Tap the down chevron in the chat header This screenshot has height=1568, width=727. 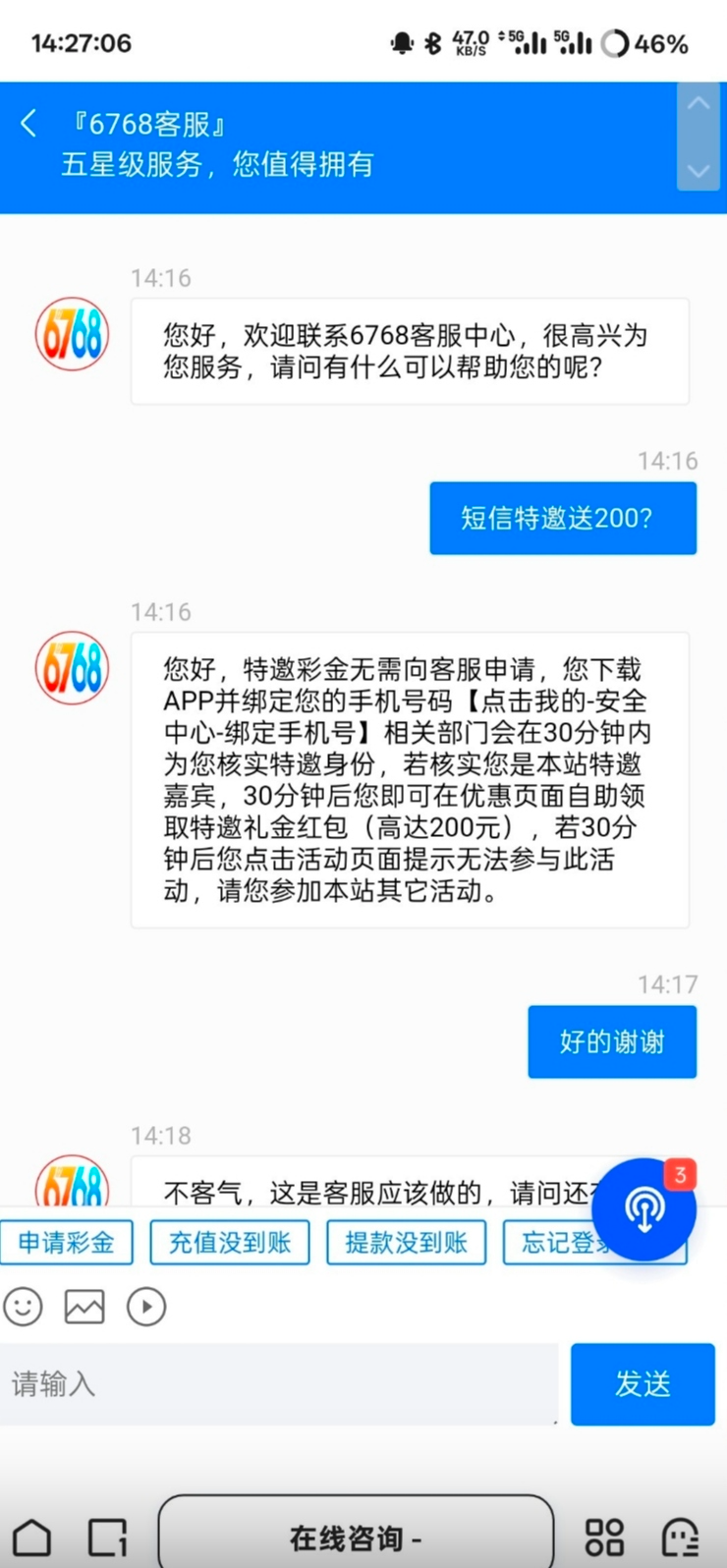point(699,170)
